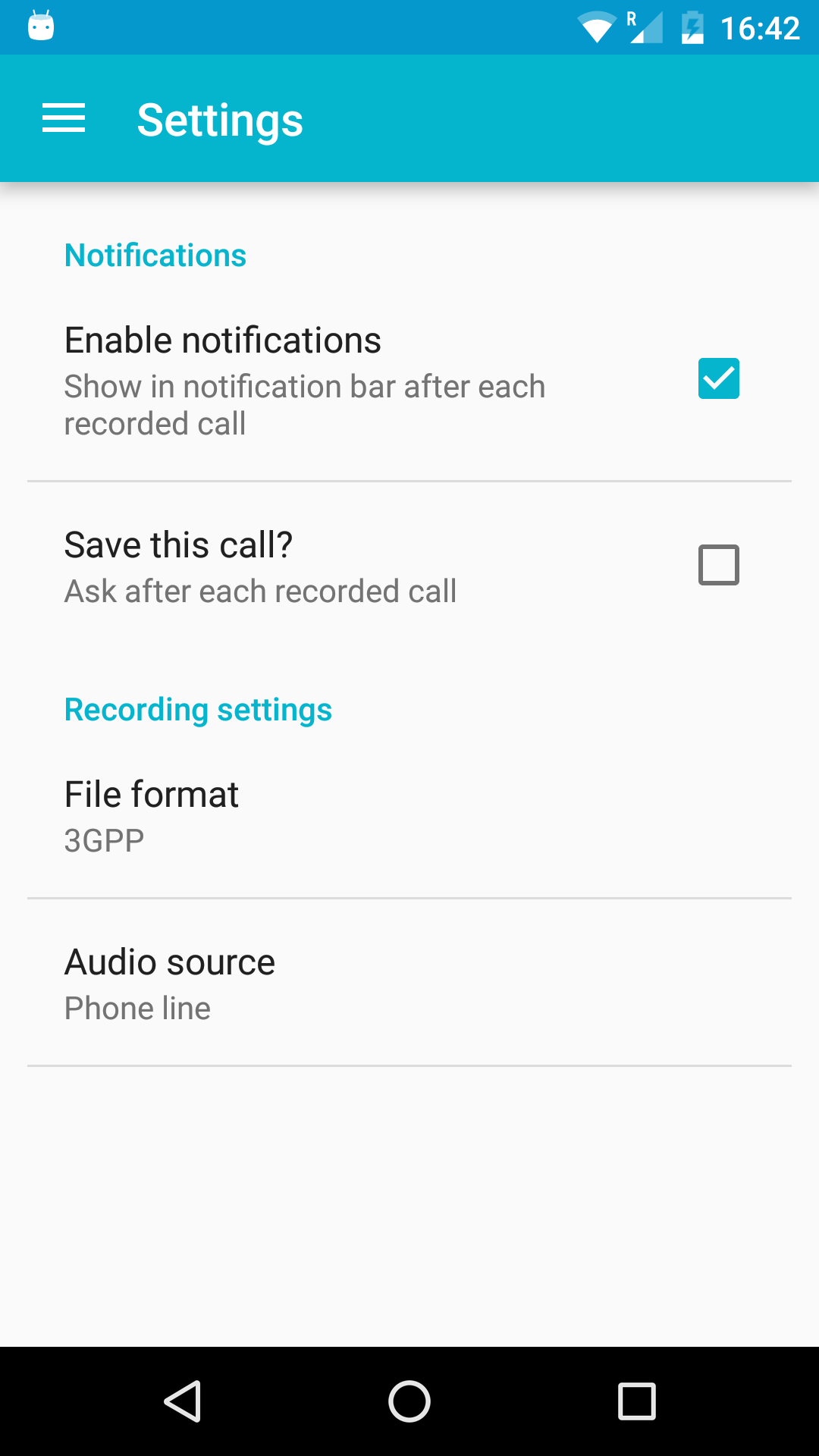Open the File format setting
Screen dimensions: 819x1456
(409, 816)
